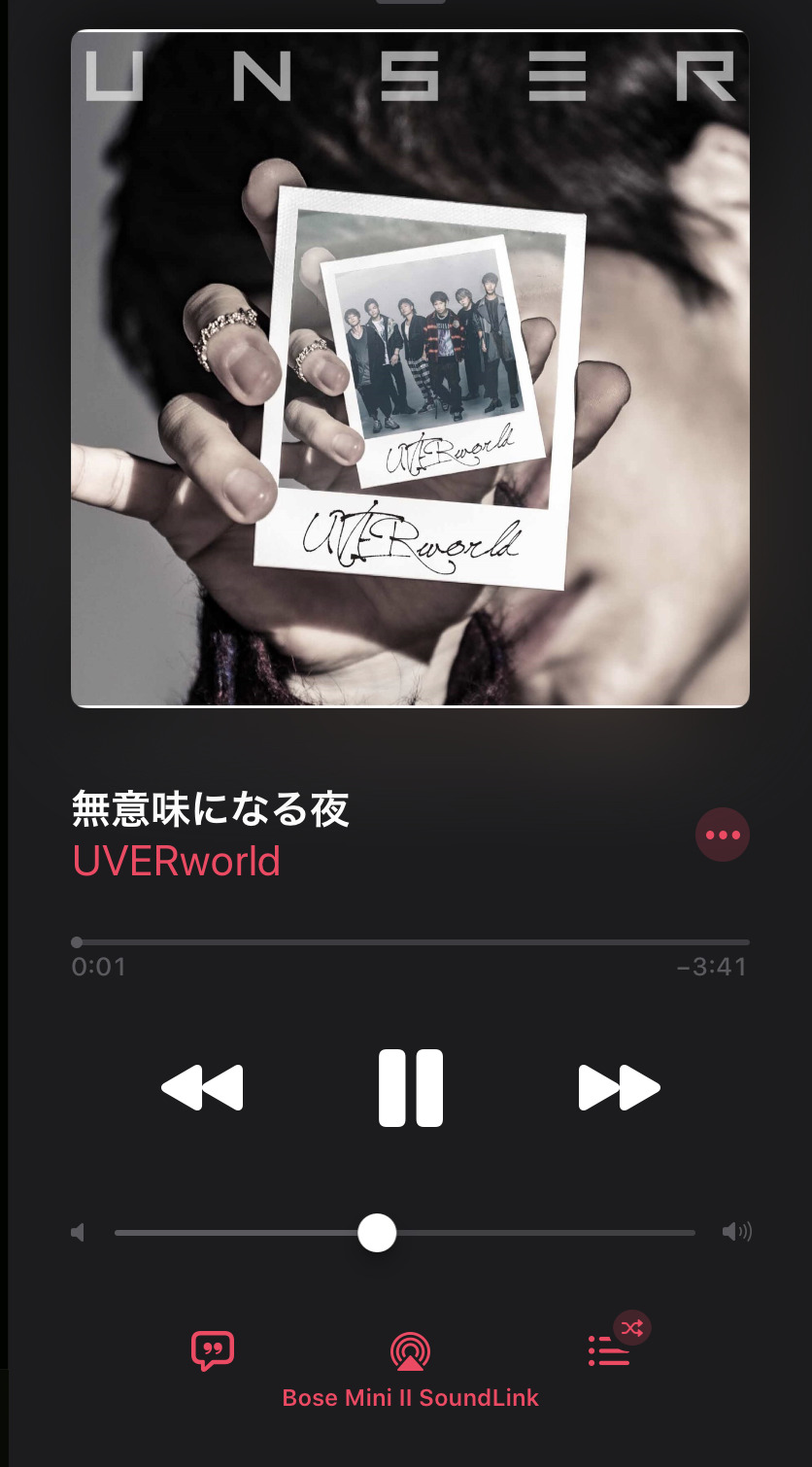Pause the current song

[x=410, y=1087]
